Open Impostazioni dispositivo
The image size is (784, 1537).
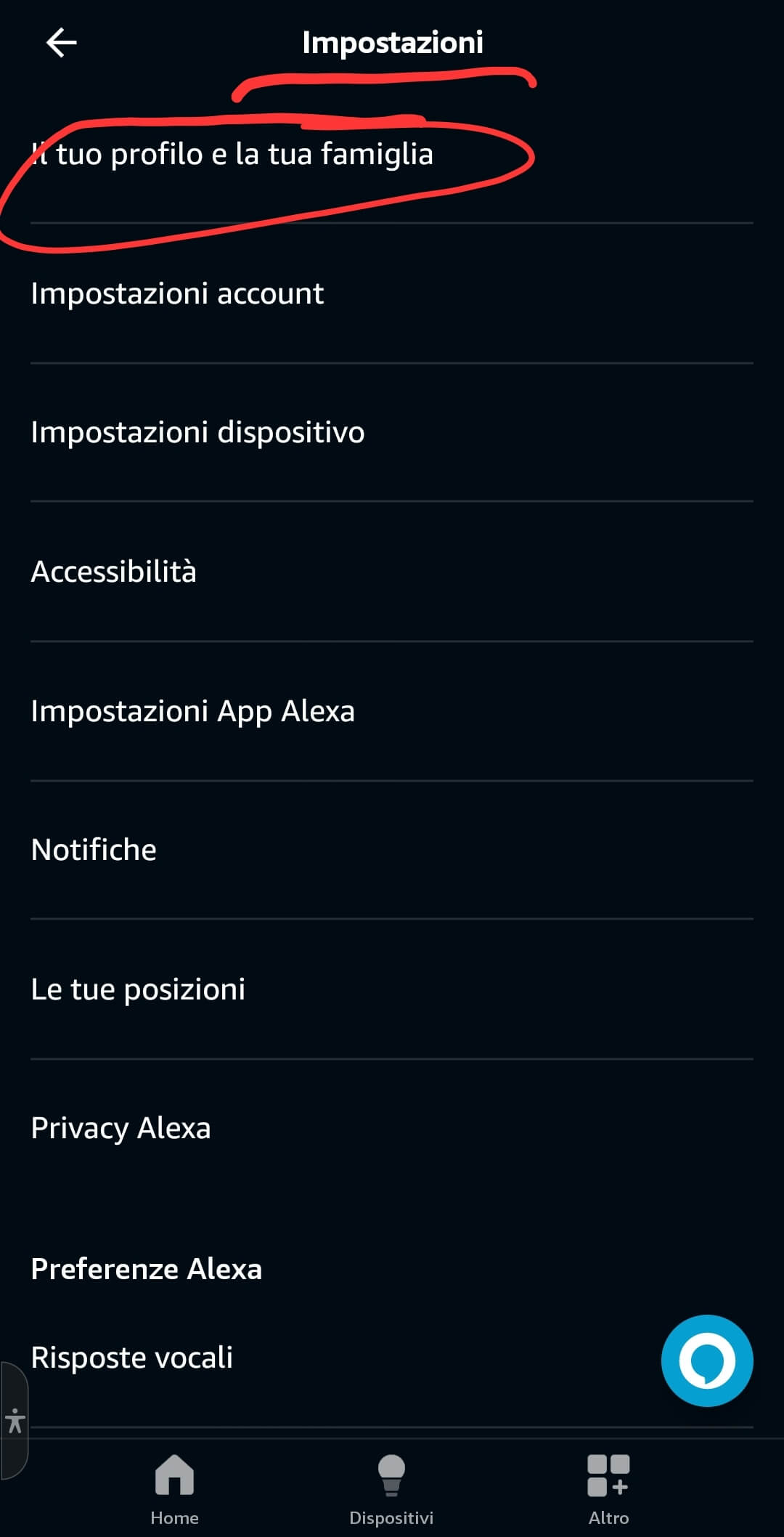tap(197, 433)
